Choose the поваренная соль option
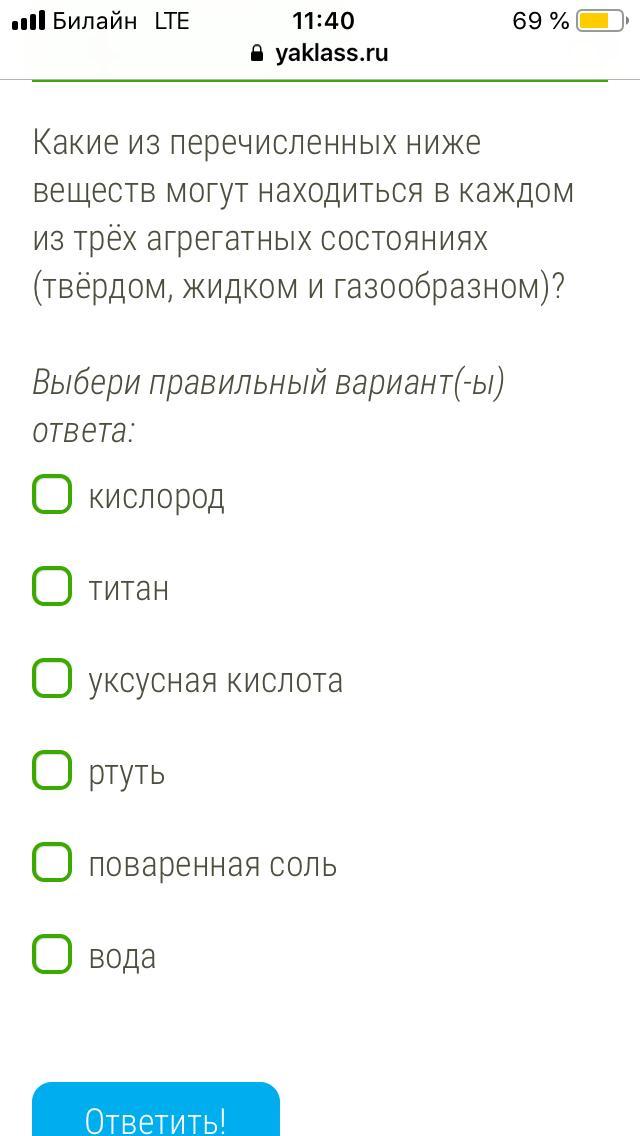Viewport: 640px width, 1136px height. coord(52,862)
